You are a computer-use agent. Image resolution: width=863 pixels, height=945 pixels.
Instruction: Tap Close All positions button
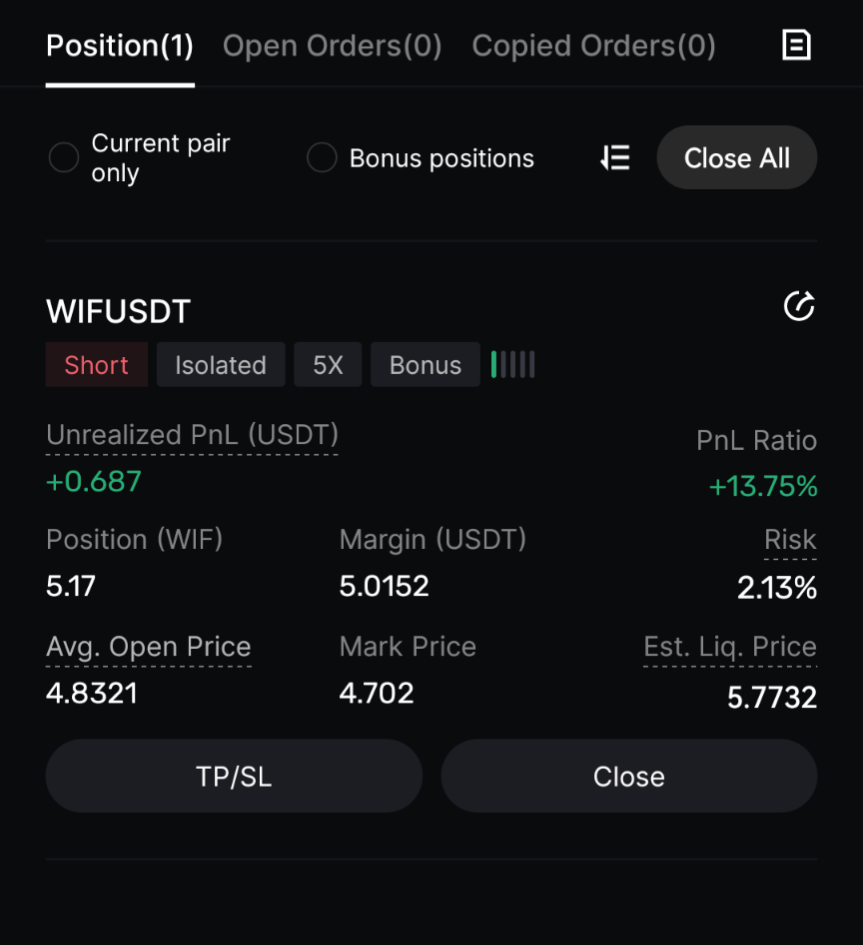pos(736,158)
